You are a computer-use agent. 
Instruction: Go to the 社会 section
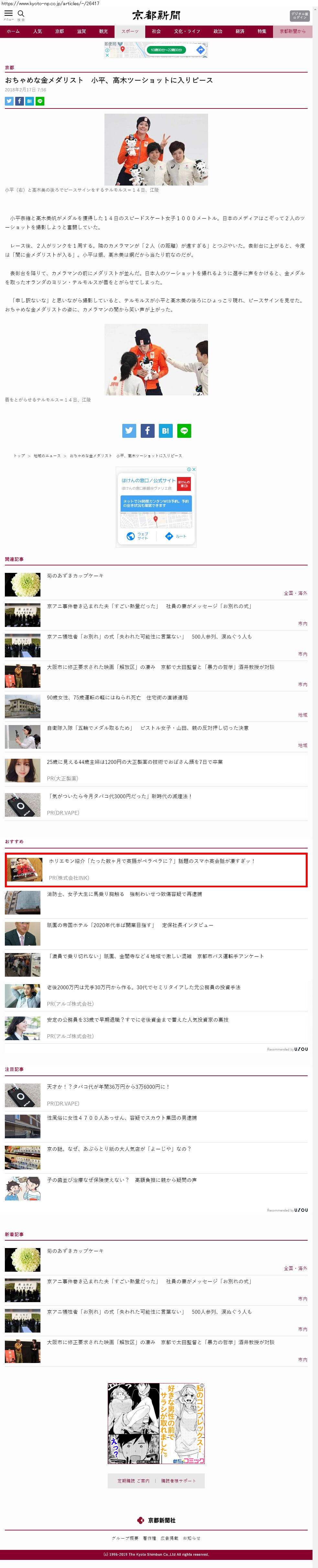[156, 31]
